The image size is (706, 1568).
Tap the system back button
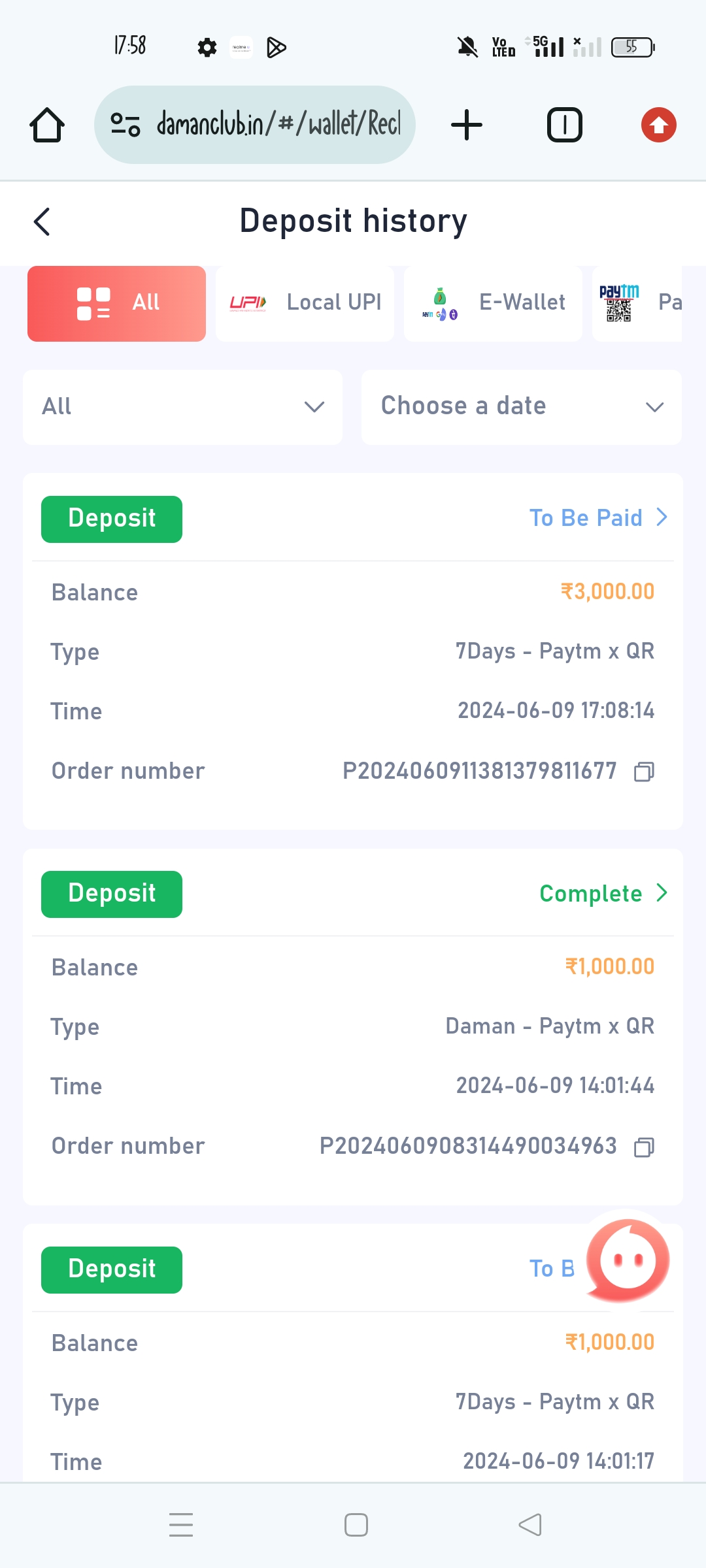point(530,1525)
